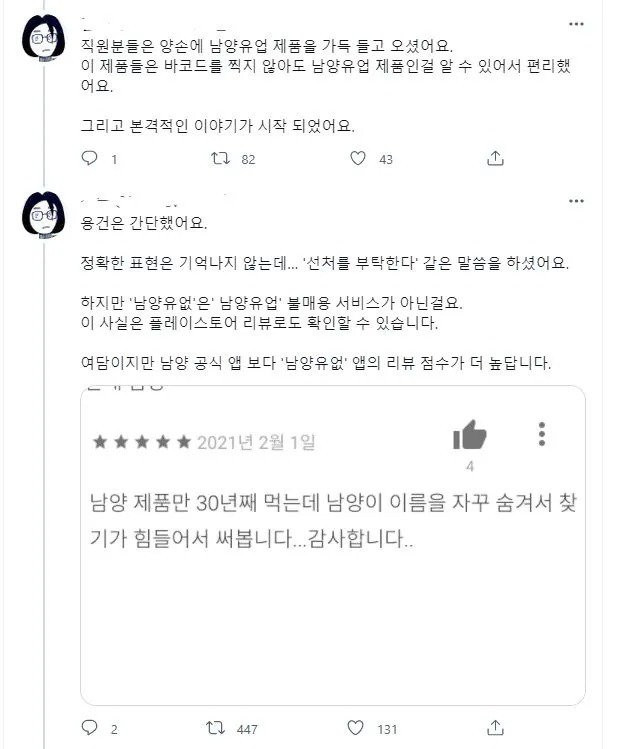Open profile avatar of the first tweet
Image resolution: width=630 pixels, height=749 pixels.
(43, 39)
